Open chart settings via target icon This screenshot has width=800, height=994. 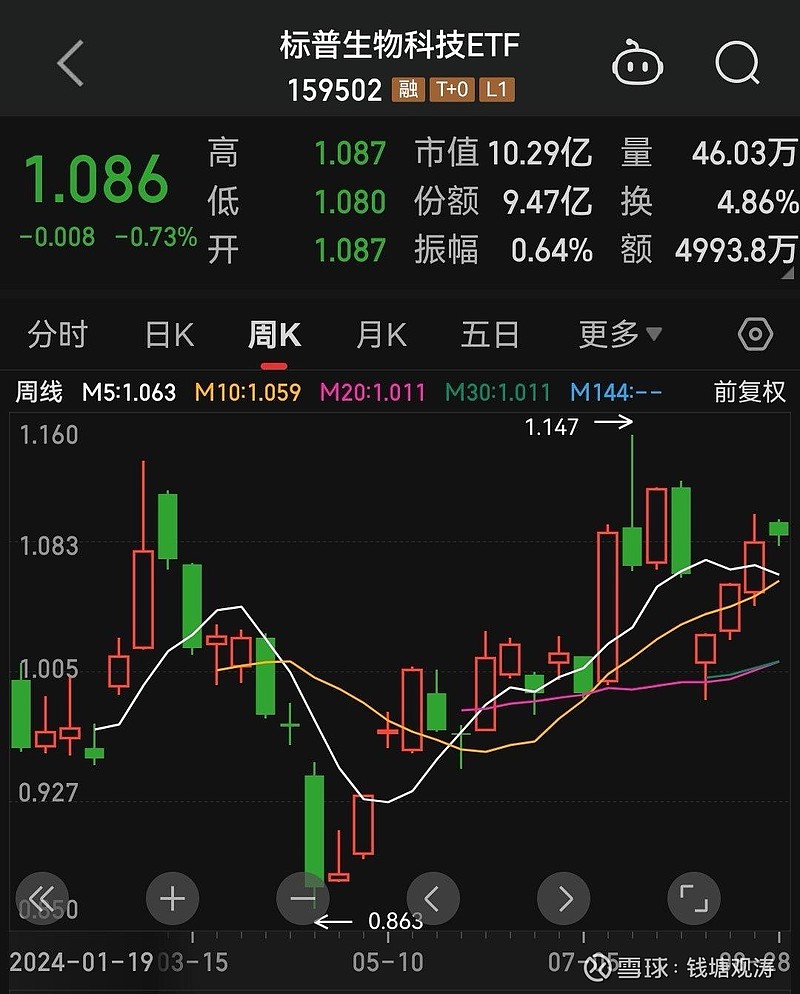(754, 335)
